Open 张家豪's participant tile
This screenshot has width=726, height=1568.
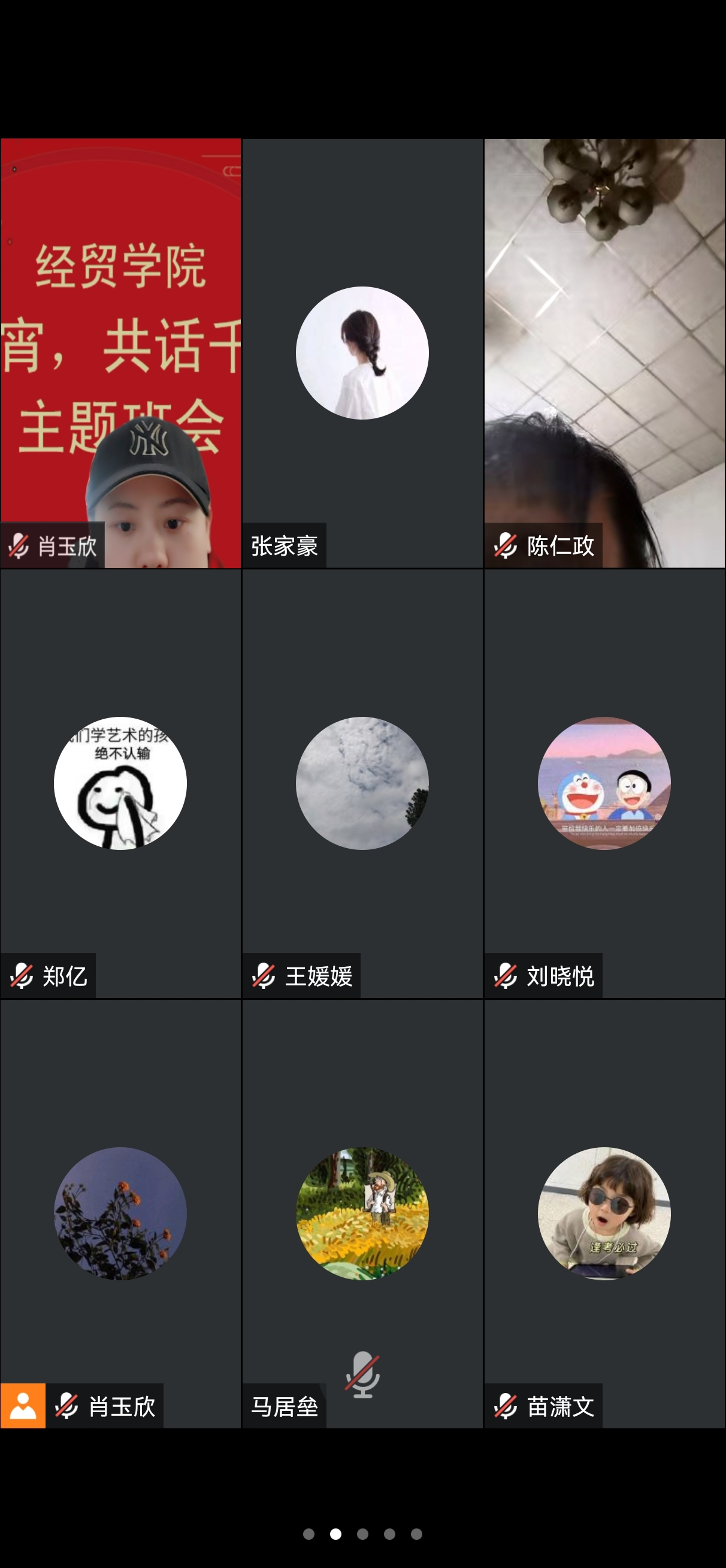(362, 353)
